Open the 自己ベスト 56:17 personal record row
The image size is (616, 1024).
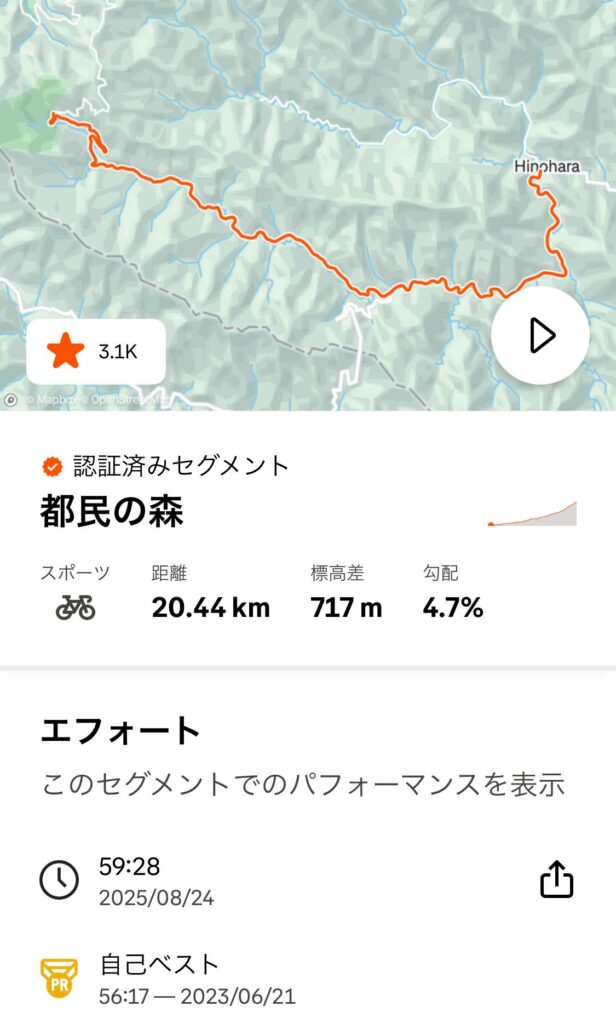pos(308,979)
